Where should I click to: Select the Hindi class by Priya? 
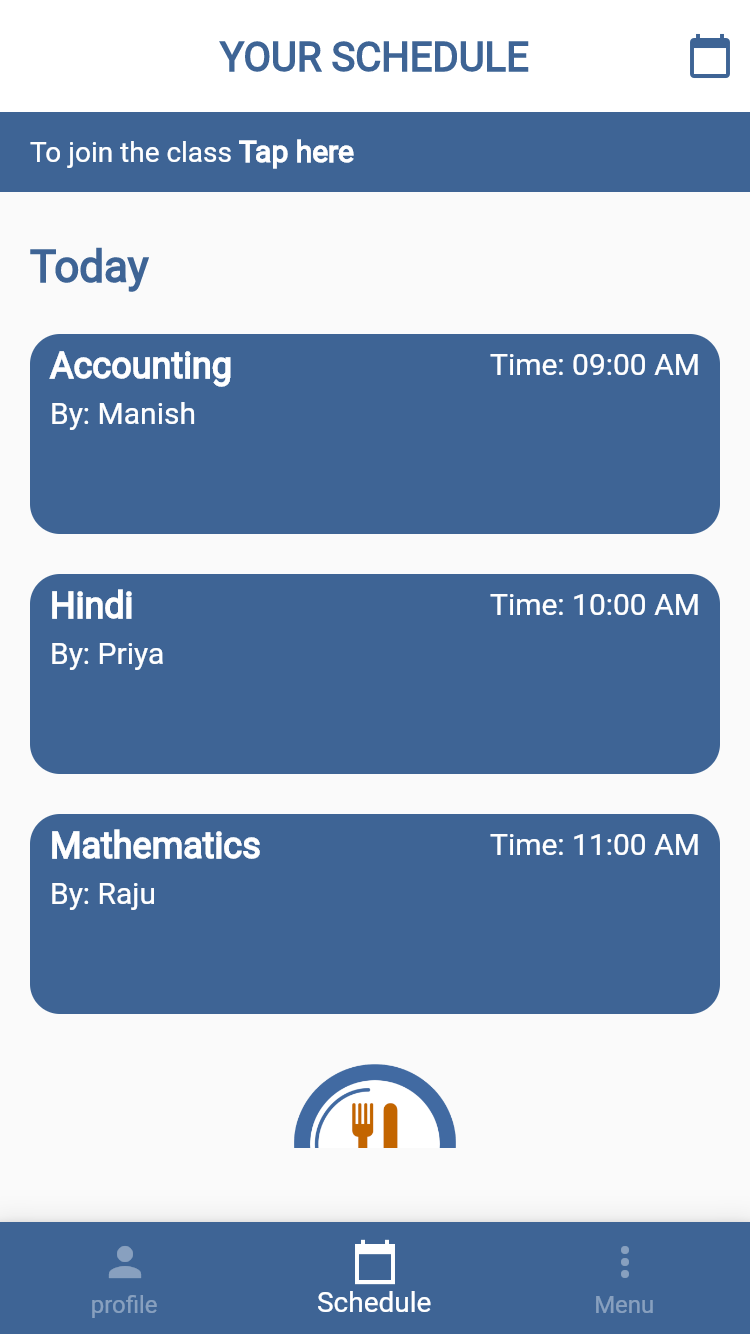[374, 673]
